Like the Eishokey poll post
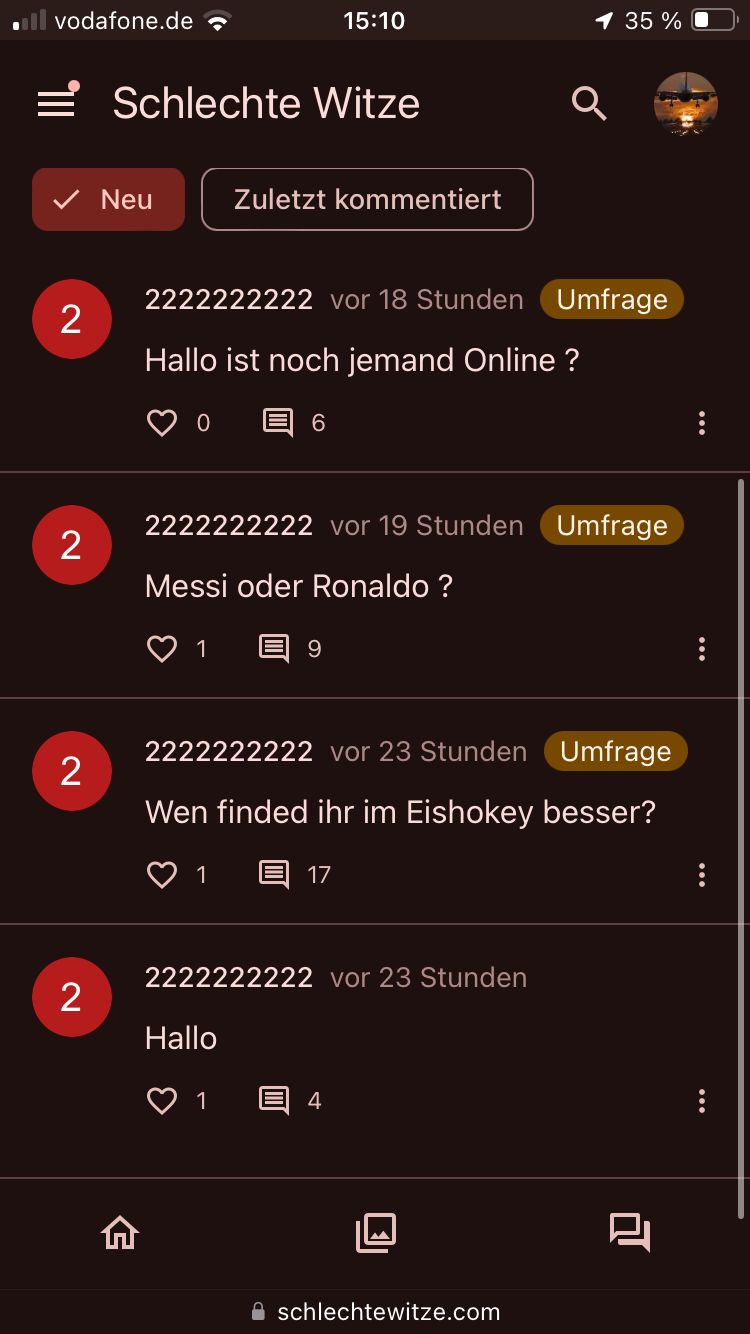The image size is (750, 1334). point(162,875)
